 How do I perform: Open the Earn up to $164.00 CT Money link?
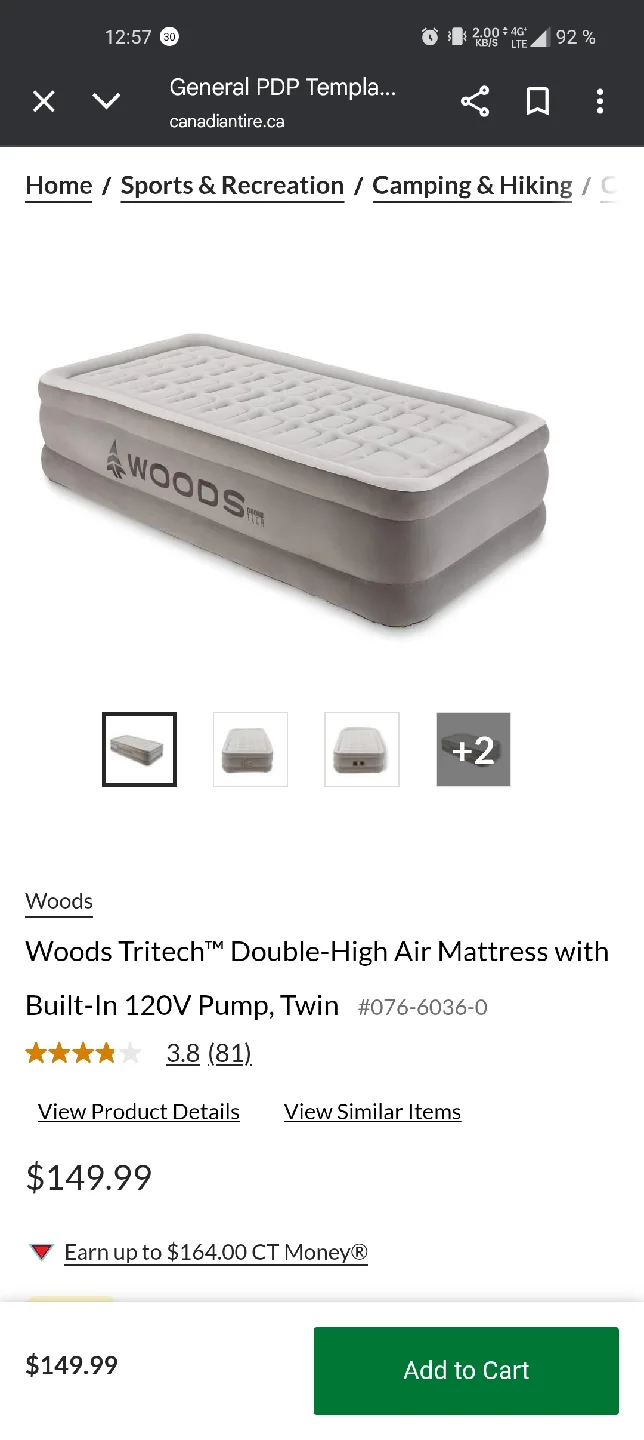216,1252
